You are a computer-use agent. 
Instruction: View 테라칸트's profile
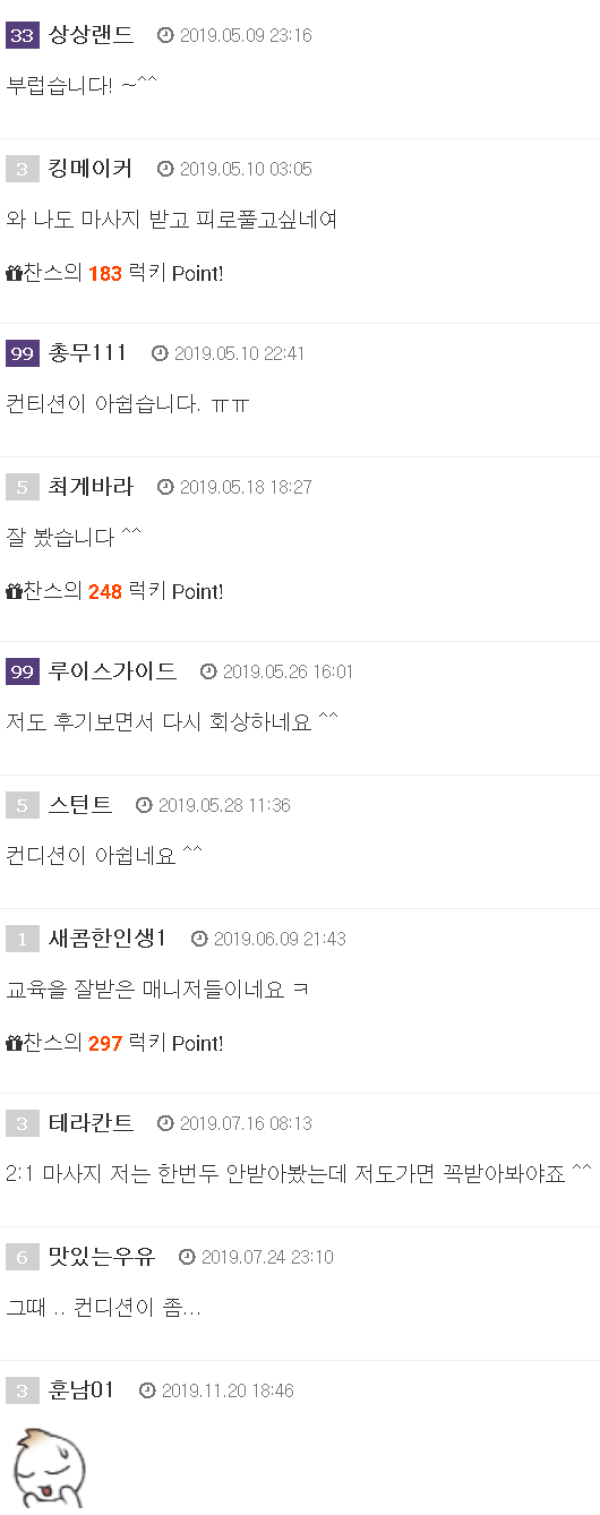[91, 1123]
